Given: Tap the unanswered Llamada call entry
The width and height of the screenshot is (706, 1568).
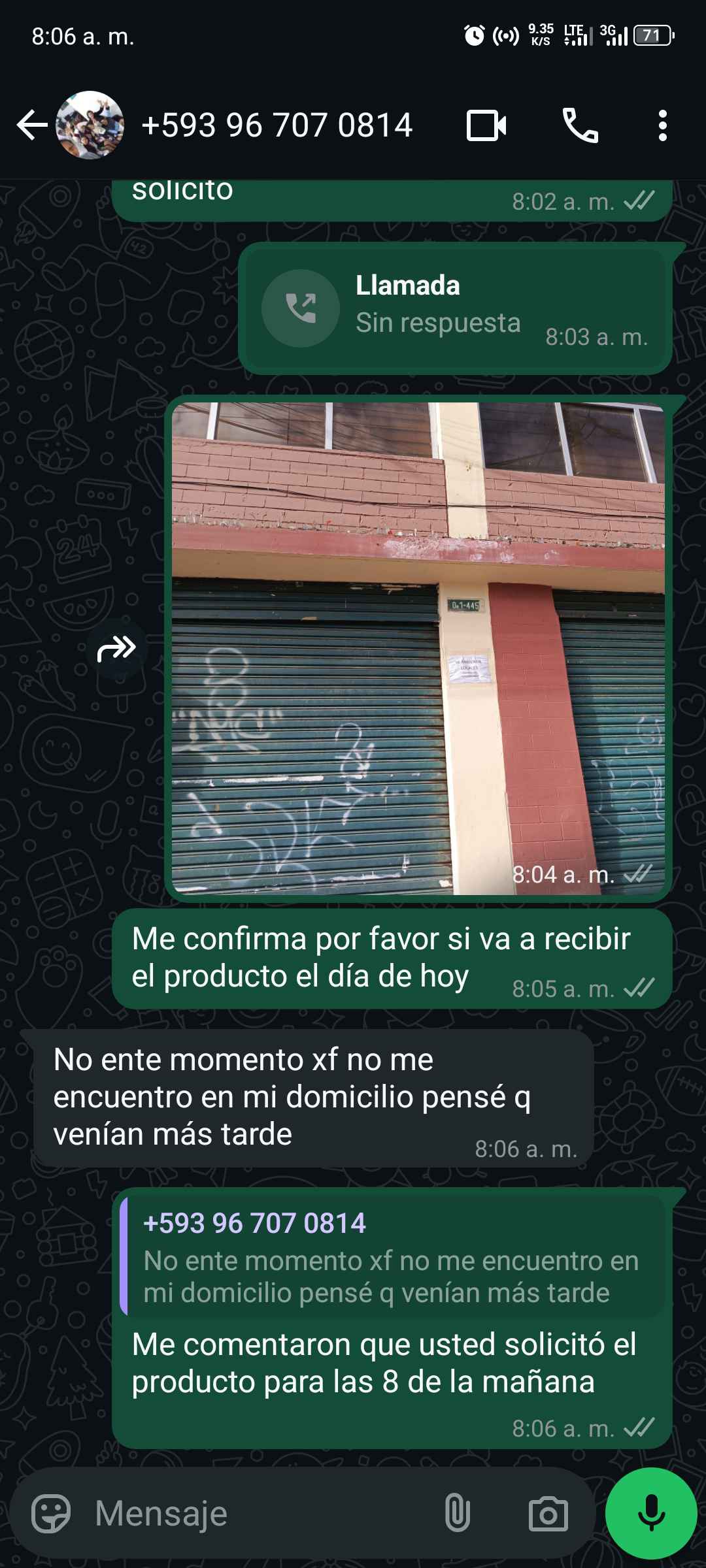Looking at the screenshot, I should [454, 308].
